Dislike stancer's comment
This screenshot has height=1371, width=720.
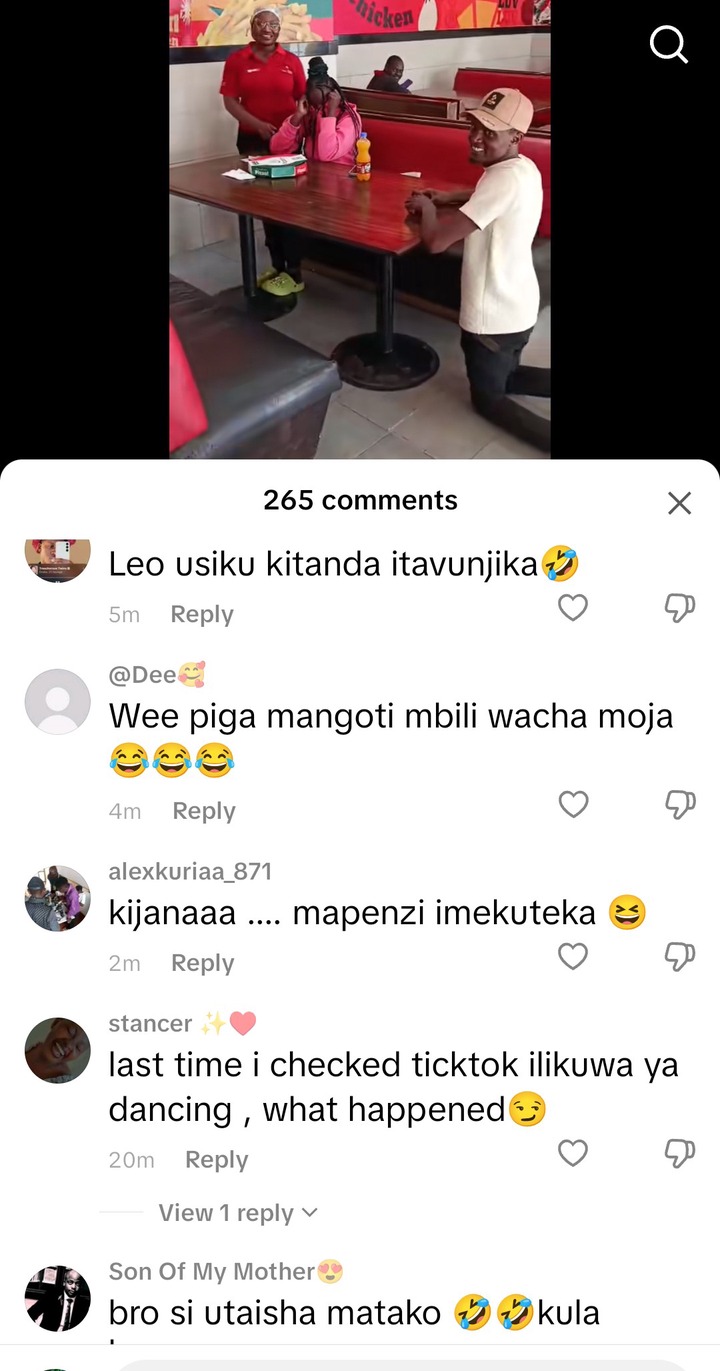click(680, 1153)
